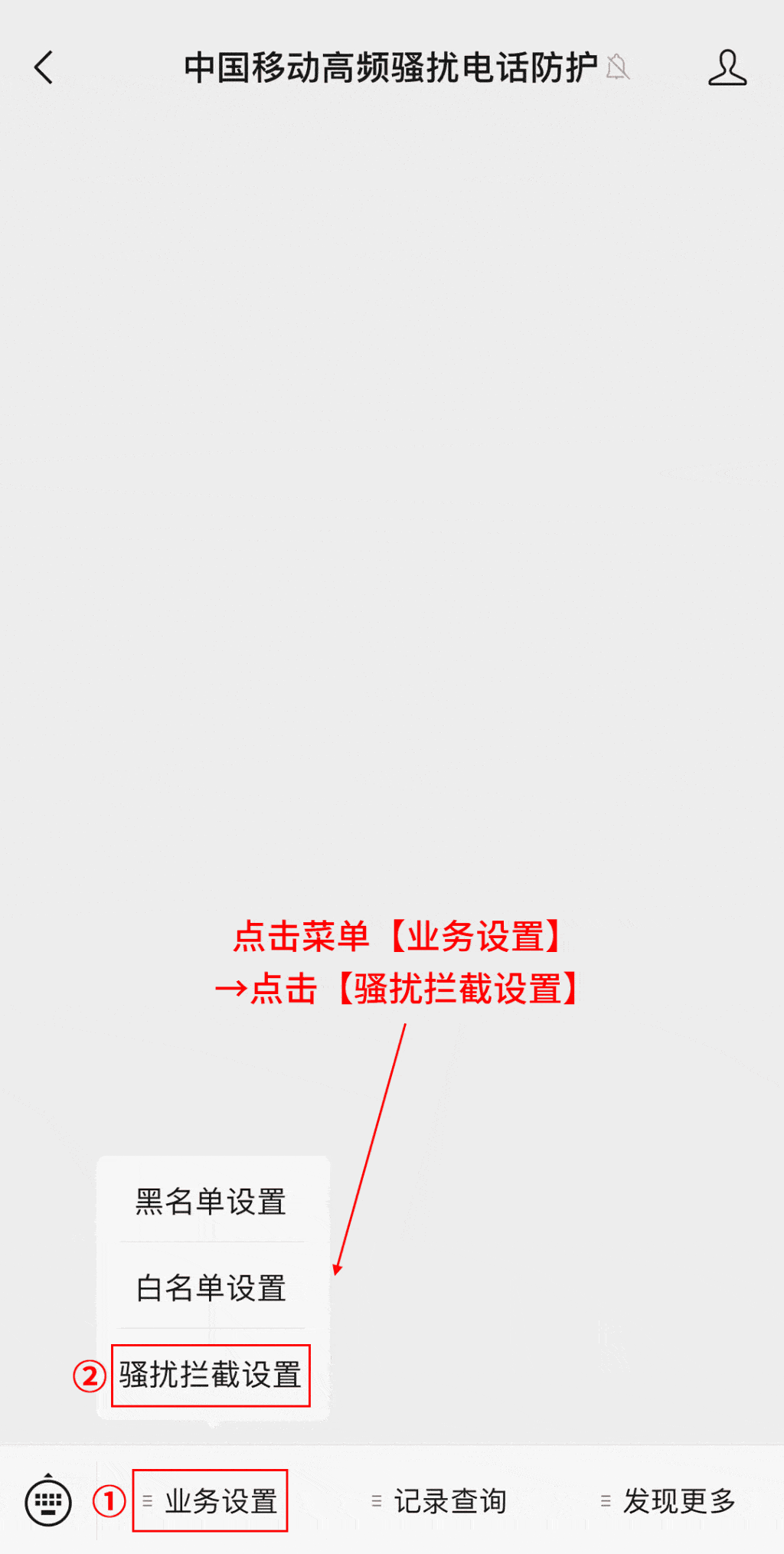Viewport: 784px width, 1554px height.
Task: Open the 业务设置 menu
Action: pyautogui.click(x=211, y=1501)
